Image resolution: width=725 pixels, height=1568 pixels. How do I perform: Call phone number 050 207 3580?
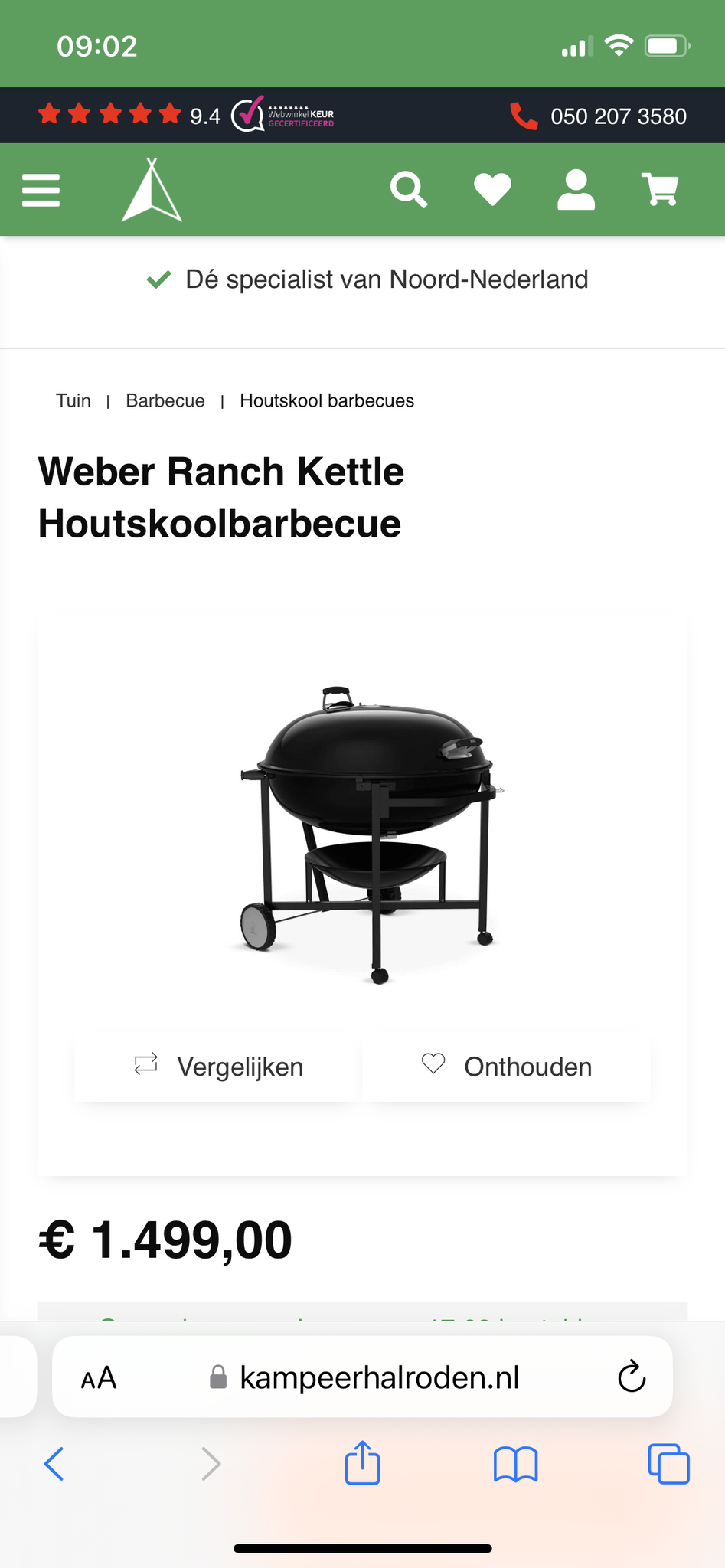[x=599, y=116]
